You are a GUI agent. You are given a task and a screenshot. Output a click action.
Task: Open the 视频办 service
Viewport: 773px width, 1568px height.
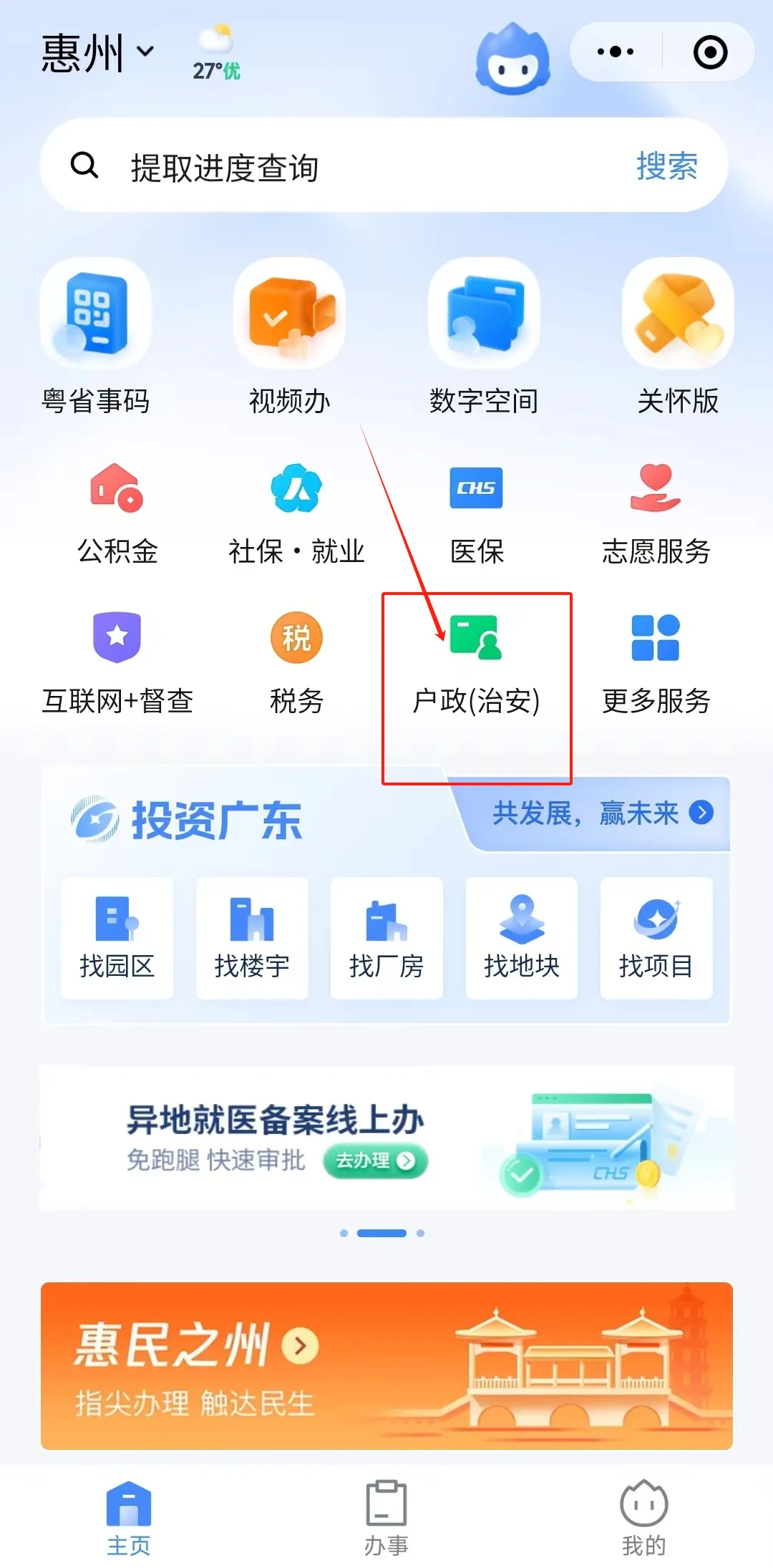(x=289, y=337)
